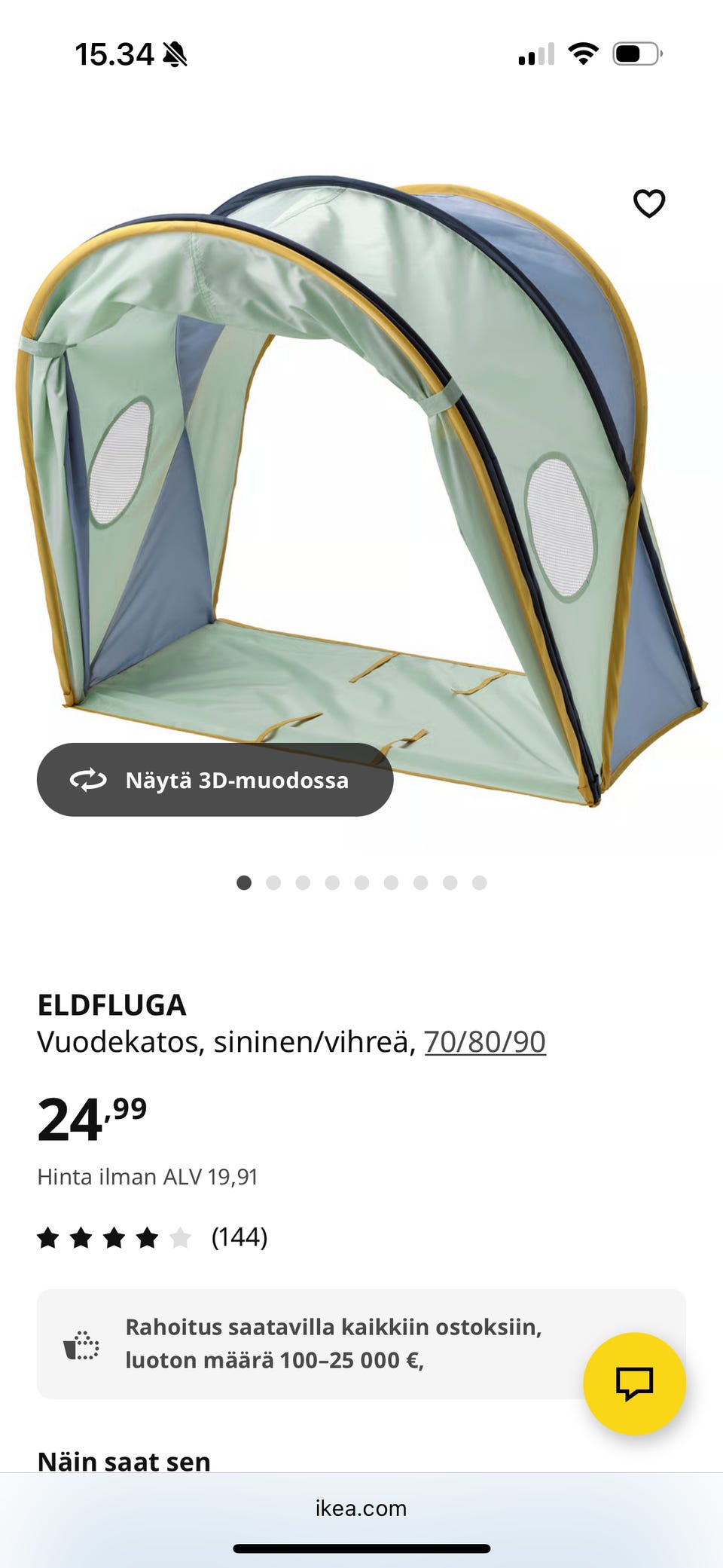The width and height of the screenshot is (723, 1568).
Task: Tap the heart icon to favorite ELDFLUGA
Action: [x=649, y=203]
